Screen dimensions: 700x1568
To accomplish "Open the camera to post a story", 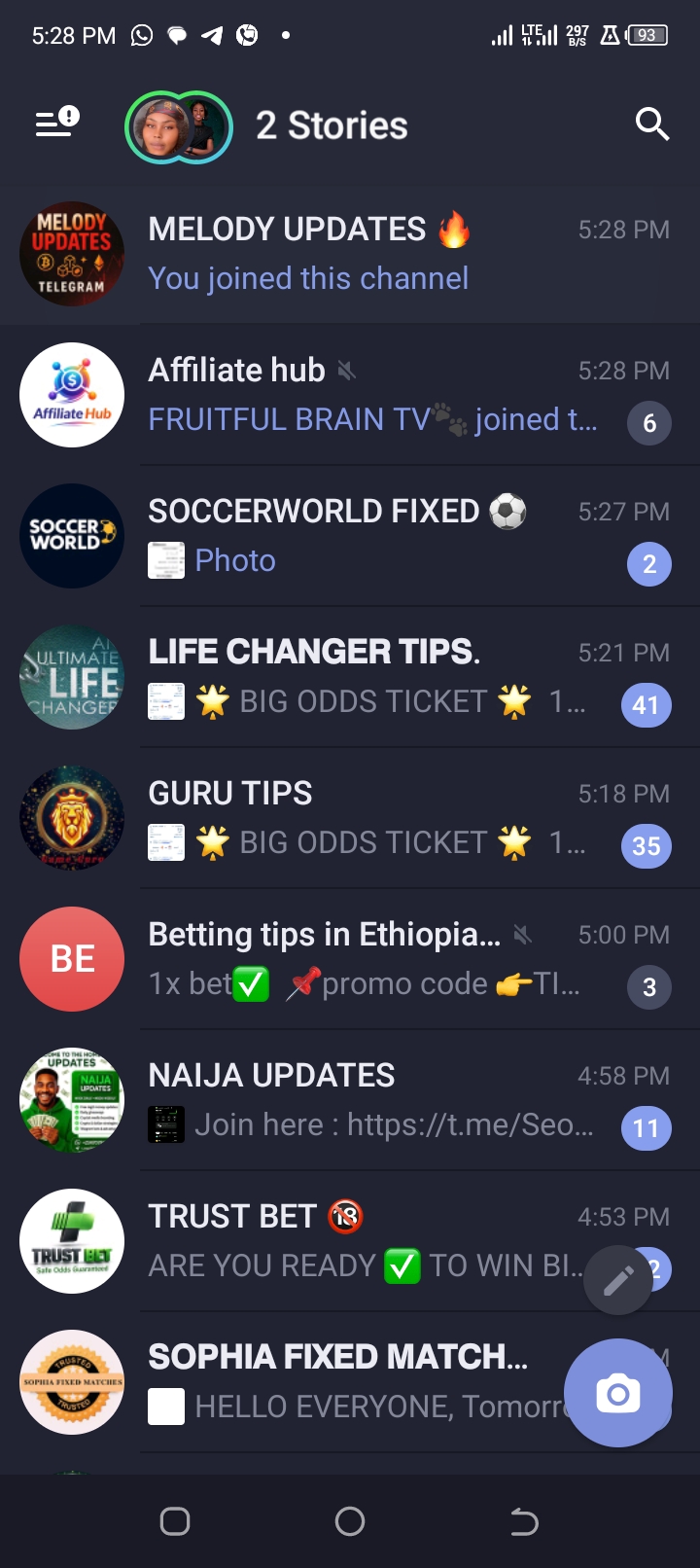I will [x=617, y=1394].
